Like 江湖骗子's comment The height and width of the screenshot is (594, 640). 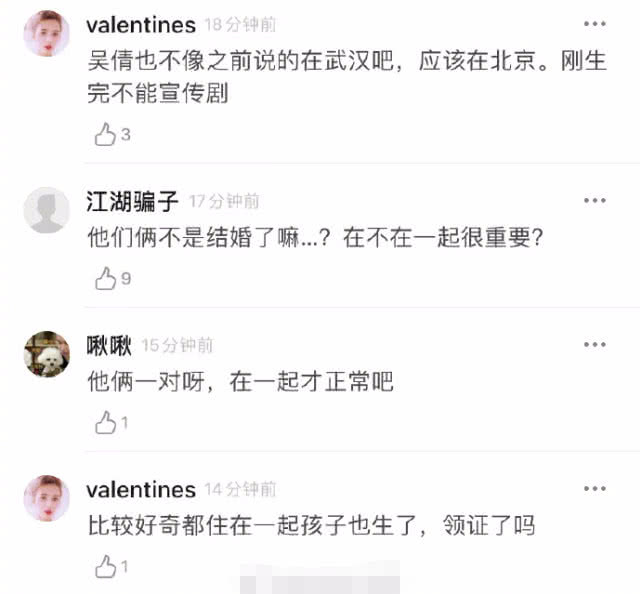pyautogui.click(x=106, y=280)
